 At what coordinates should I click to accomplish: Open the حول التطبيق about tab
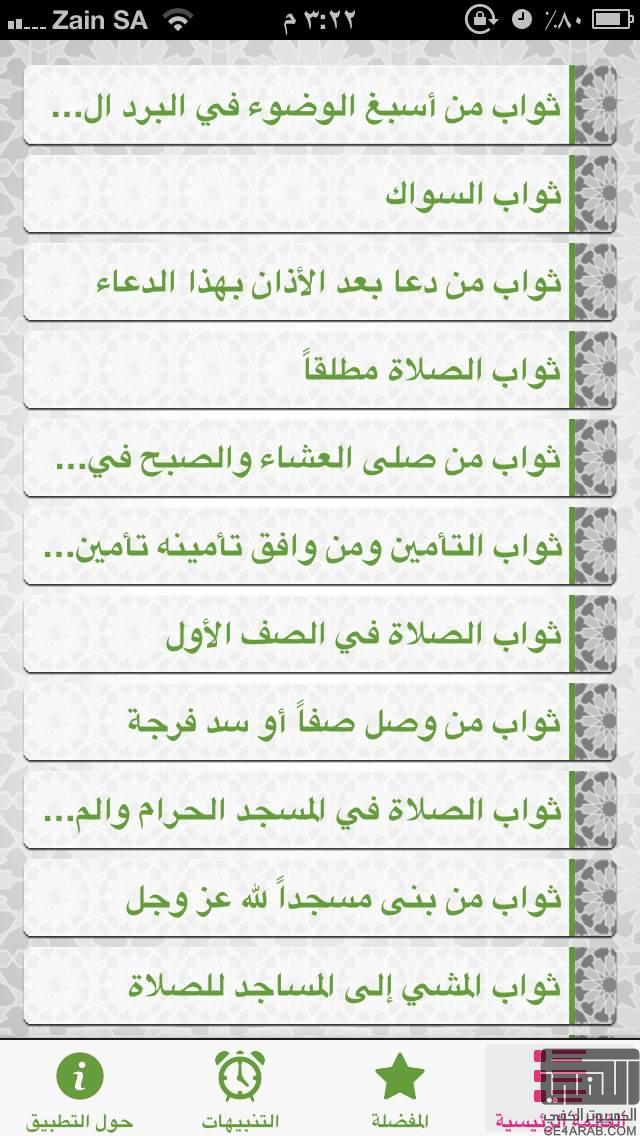coord(80,1089)
